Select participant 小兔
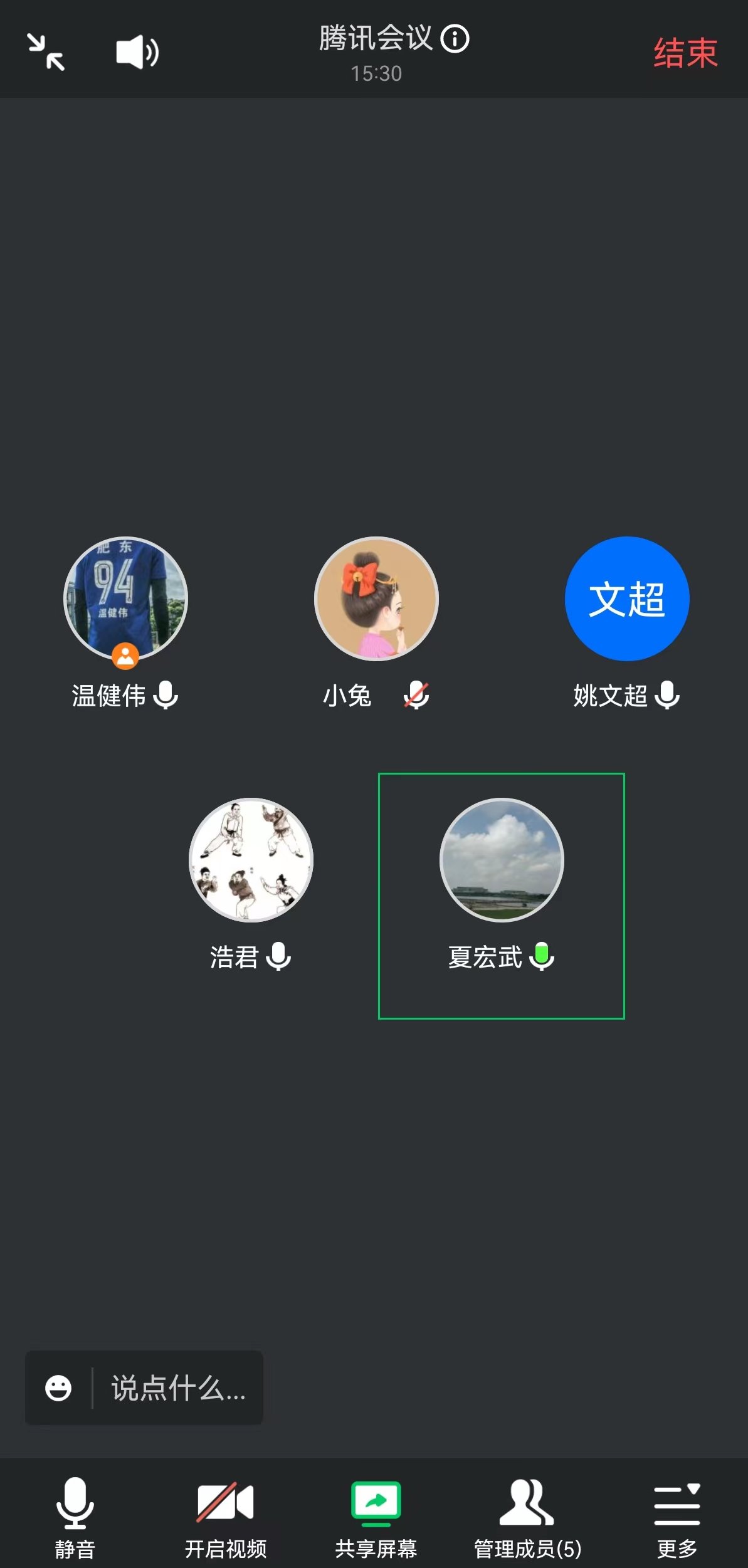 [376, 599]
